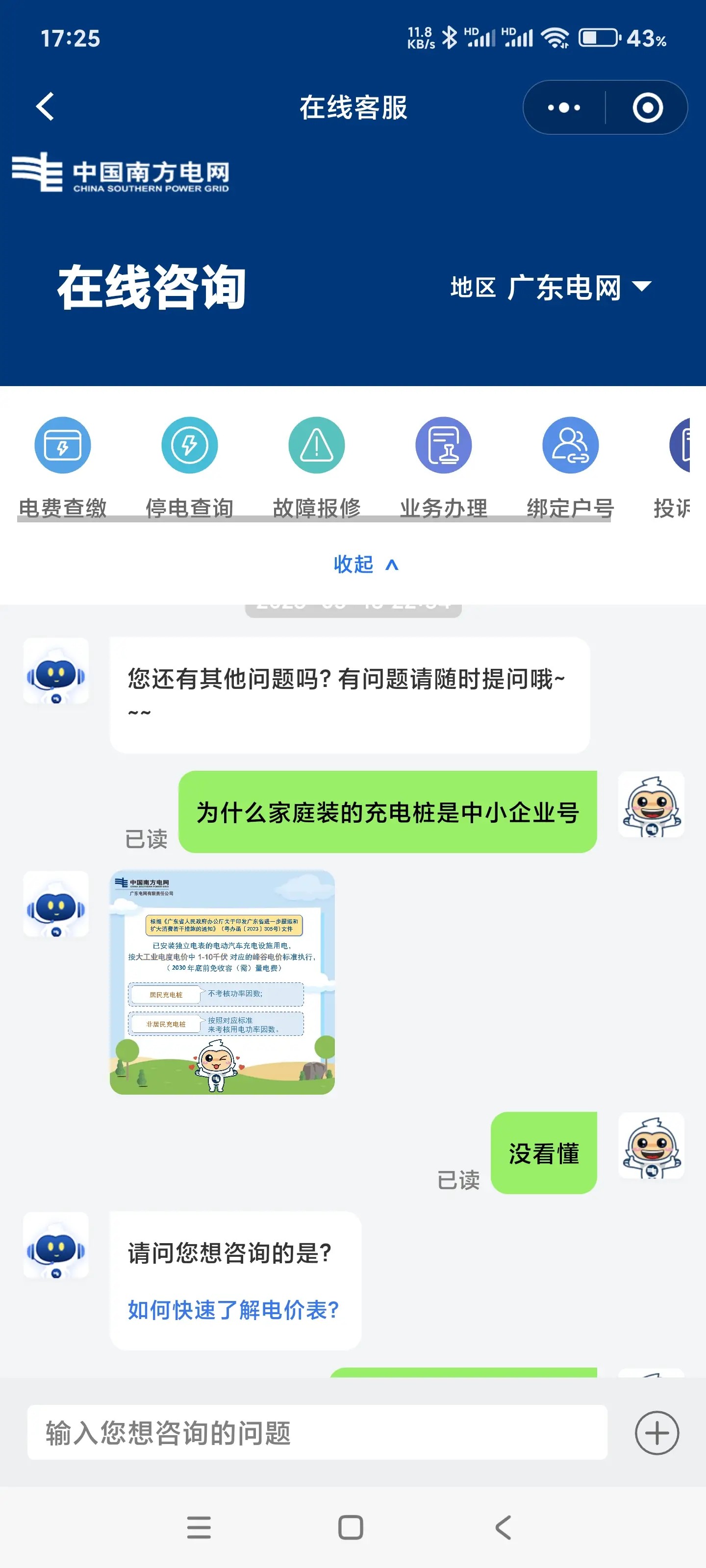Open the mini program more options menu
This screenshot has height=1568, width=706.
[x=563, y=108]
